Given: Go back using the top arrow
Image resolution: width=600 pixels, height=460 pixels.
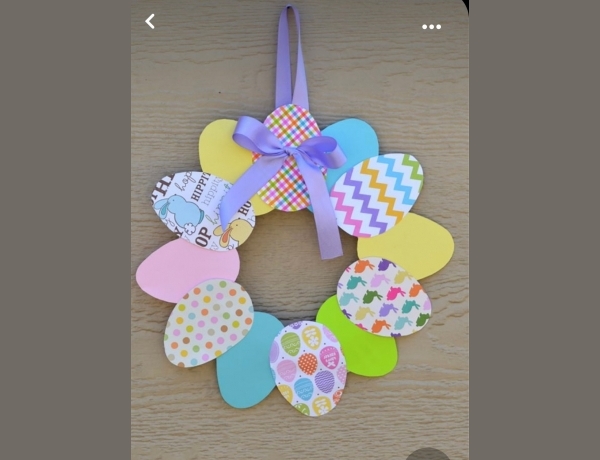Looking at the screenshot, I should (x=150, y=21).
